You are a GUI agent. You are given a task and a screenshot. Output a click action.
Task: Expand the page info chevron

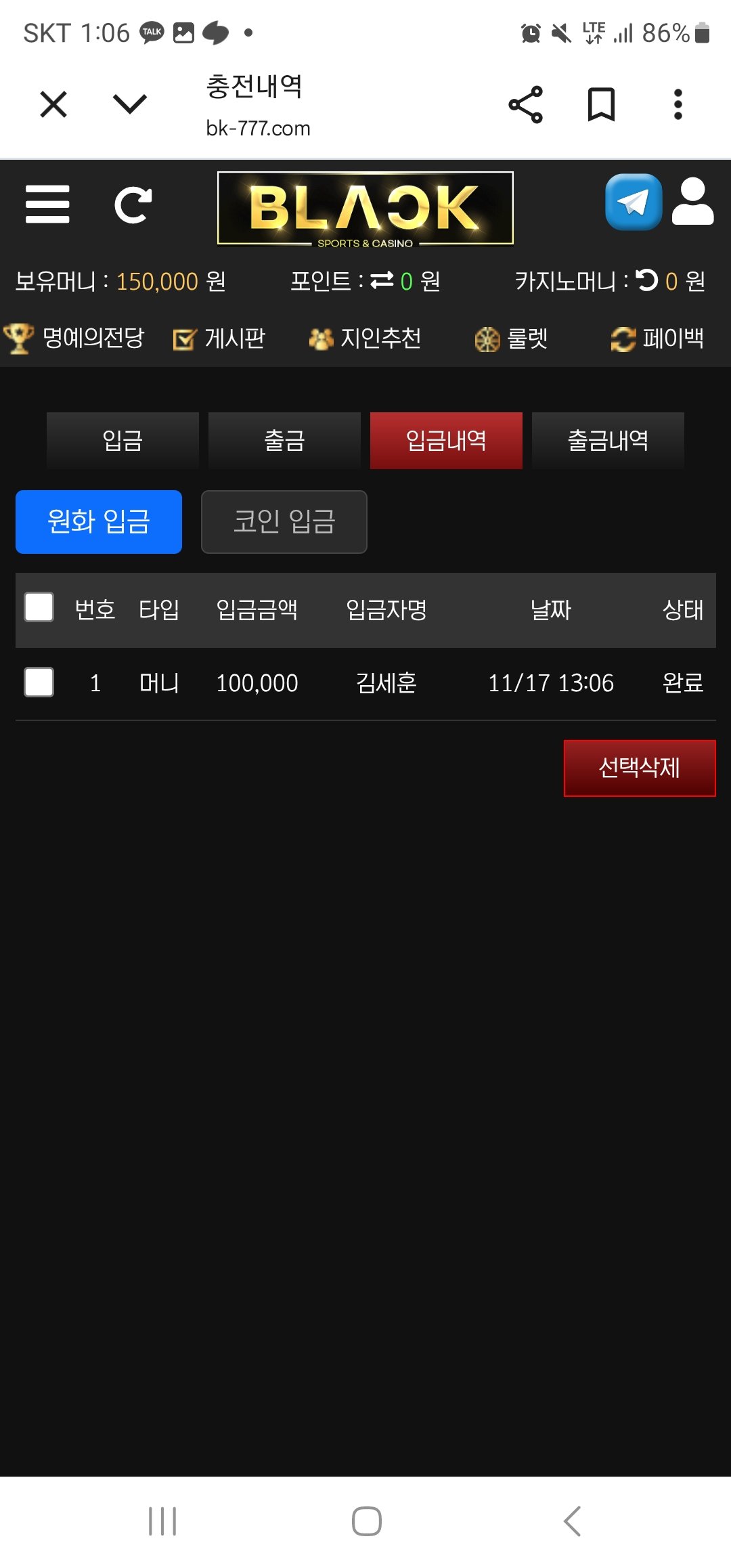tap(129, 104)
